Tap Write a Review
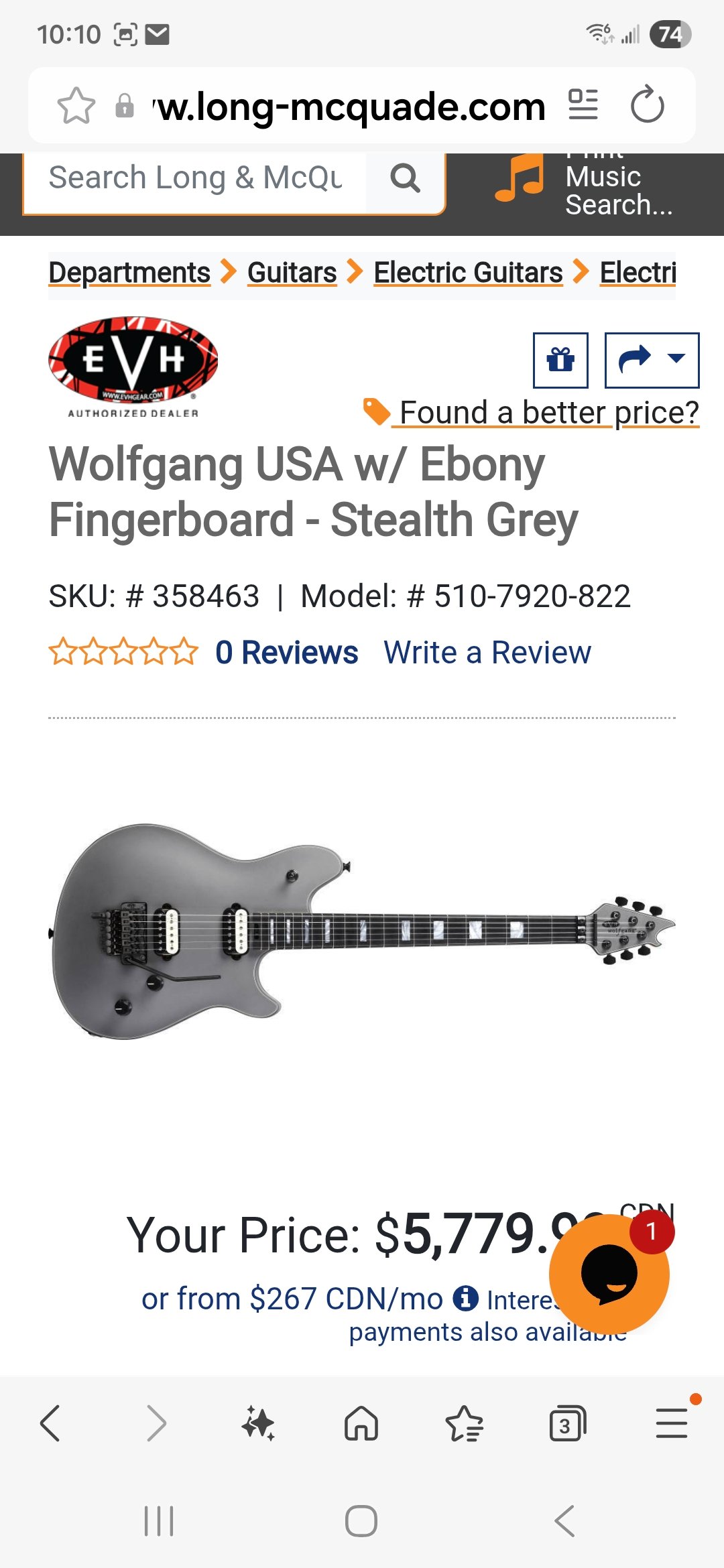Image resolution: width=724 pixels, height=1568 pixels. click(487, 652)
